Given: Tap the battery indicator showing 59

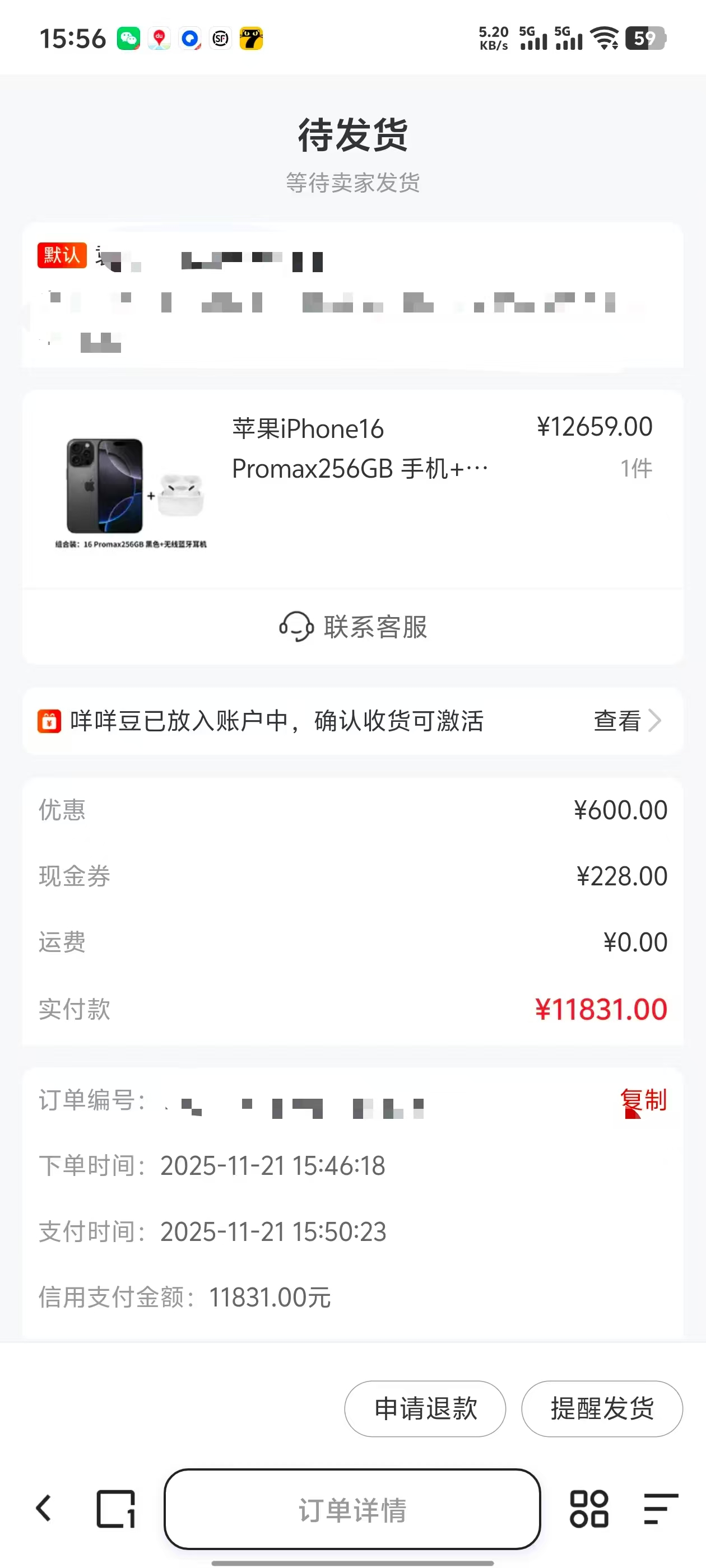Looking at the screenshot, I should click(x=644, y=38).
